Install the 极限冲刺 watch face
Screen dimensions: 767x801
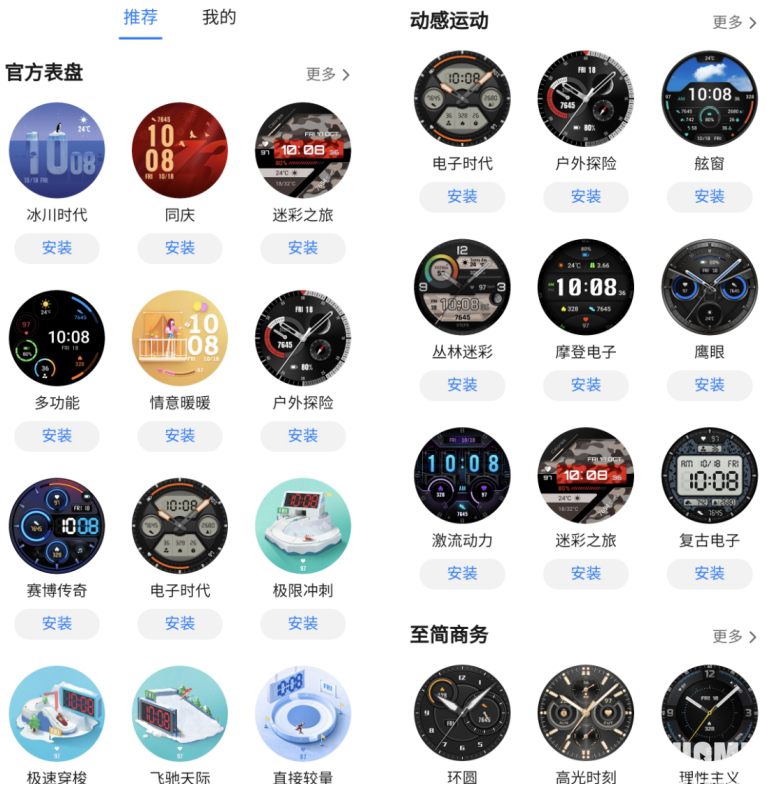point(303,623)
